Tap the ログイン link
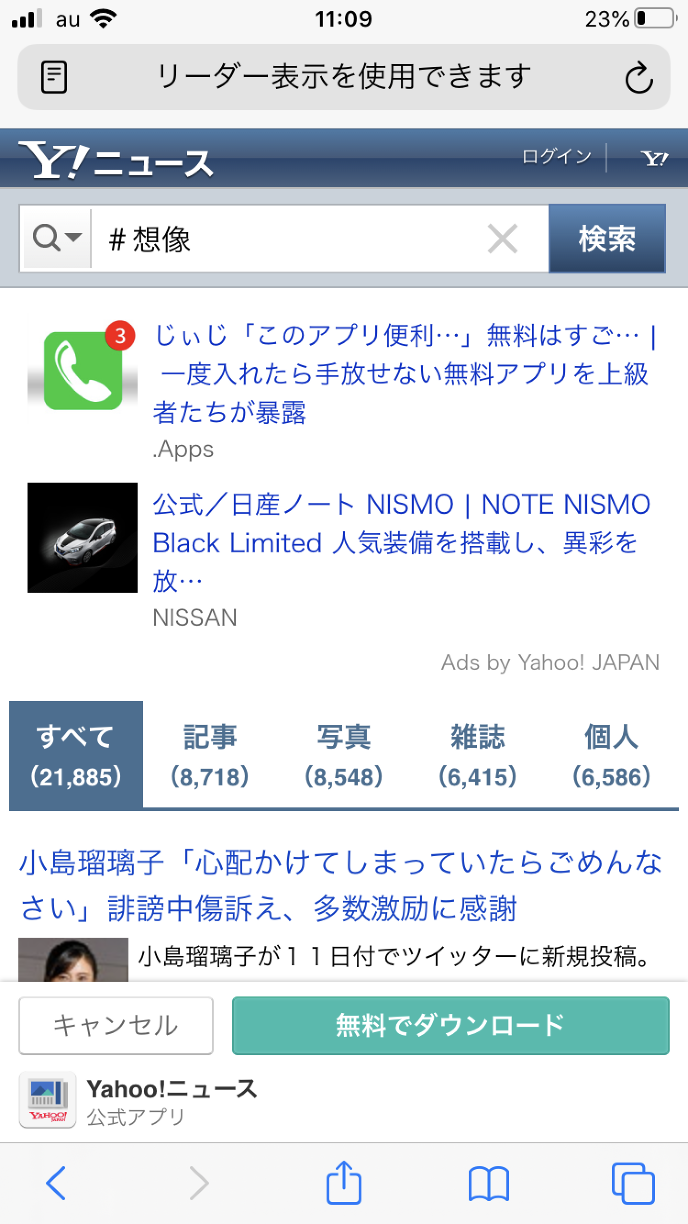Screen dimensions: 688x1224 click(556, 157)
